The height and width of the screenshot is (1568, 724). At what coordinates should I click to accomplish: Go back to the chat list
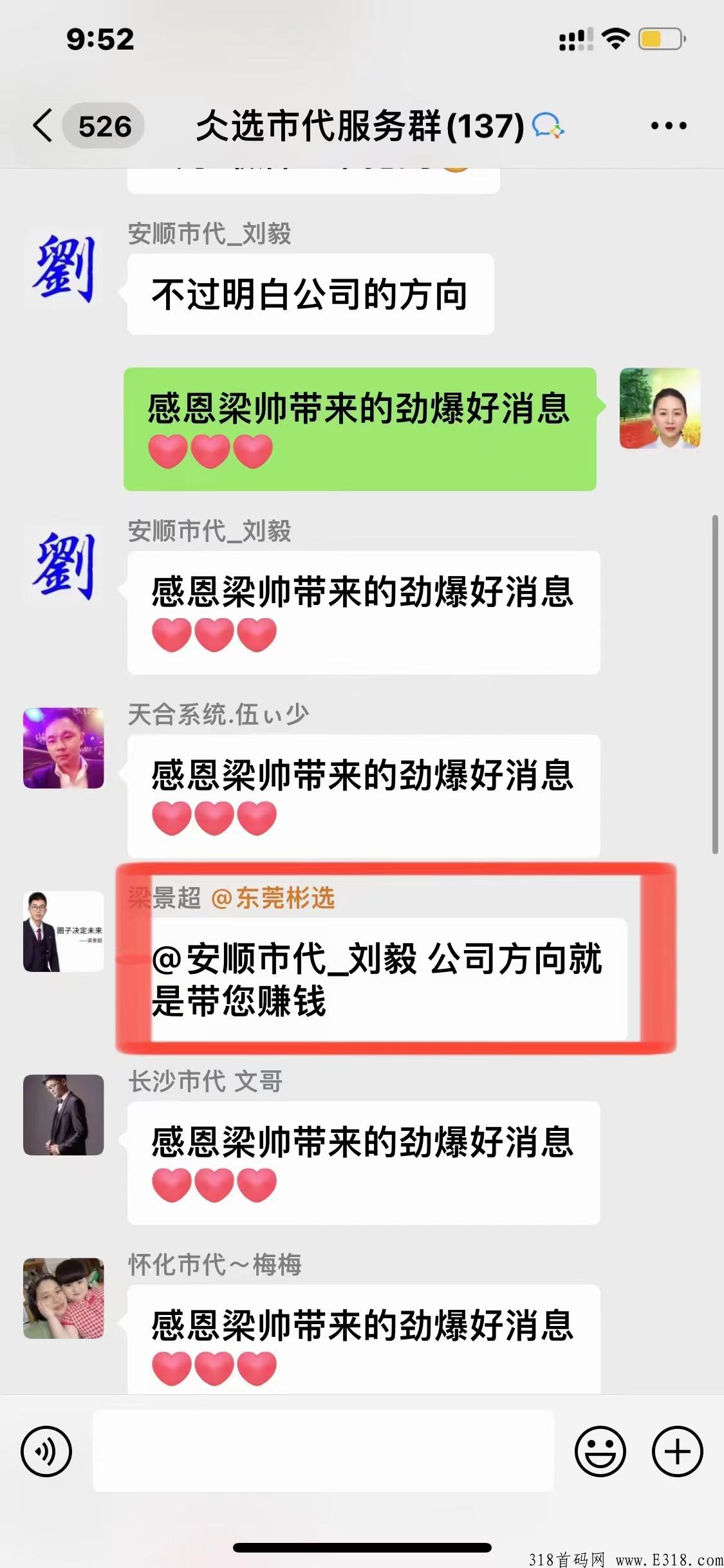43,125
